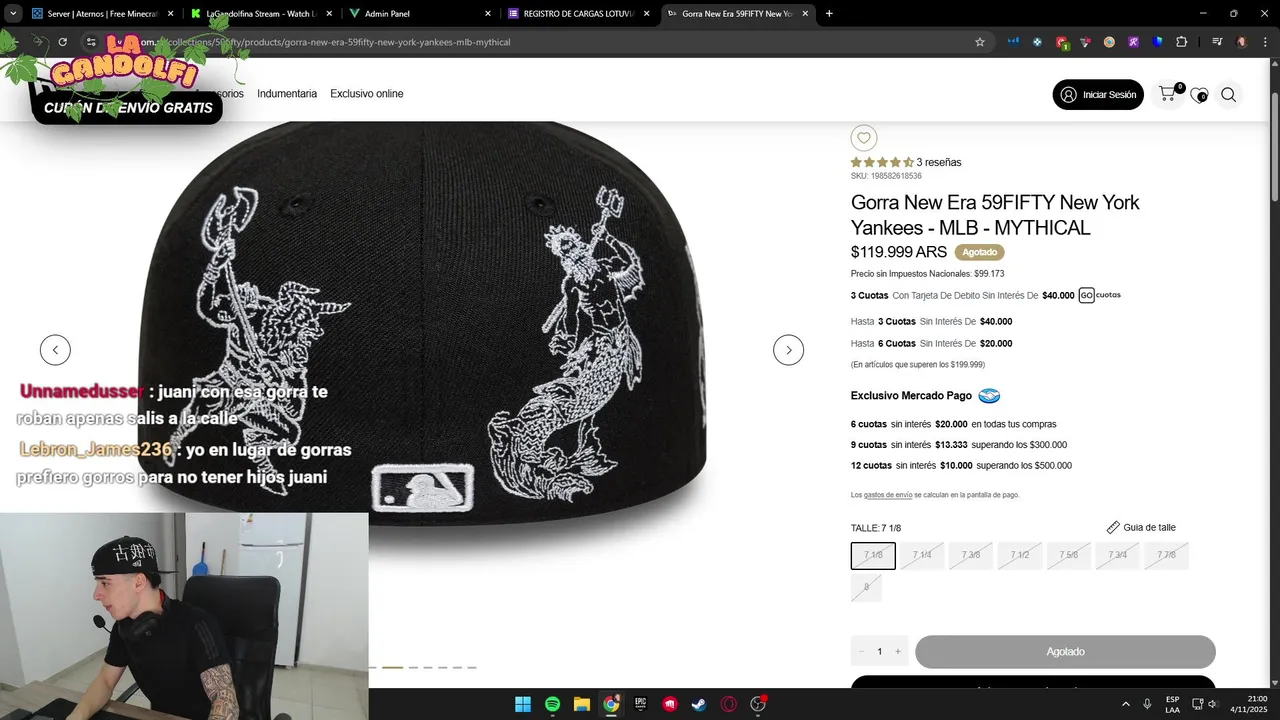Select size 7 1/2
Viewport: 1280px width, 720px height.
(x=1019, y=555)
